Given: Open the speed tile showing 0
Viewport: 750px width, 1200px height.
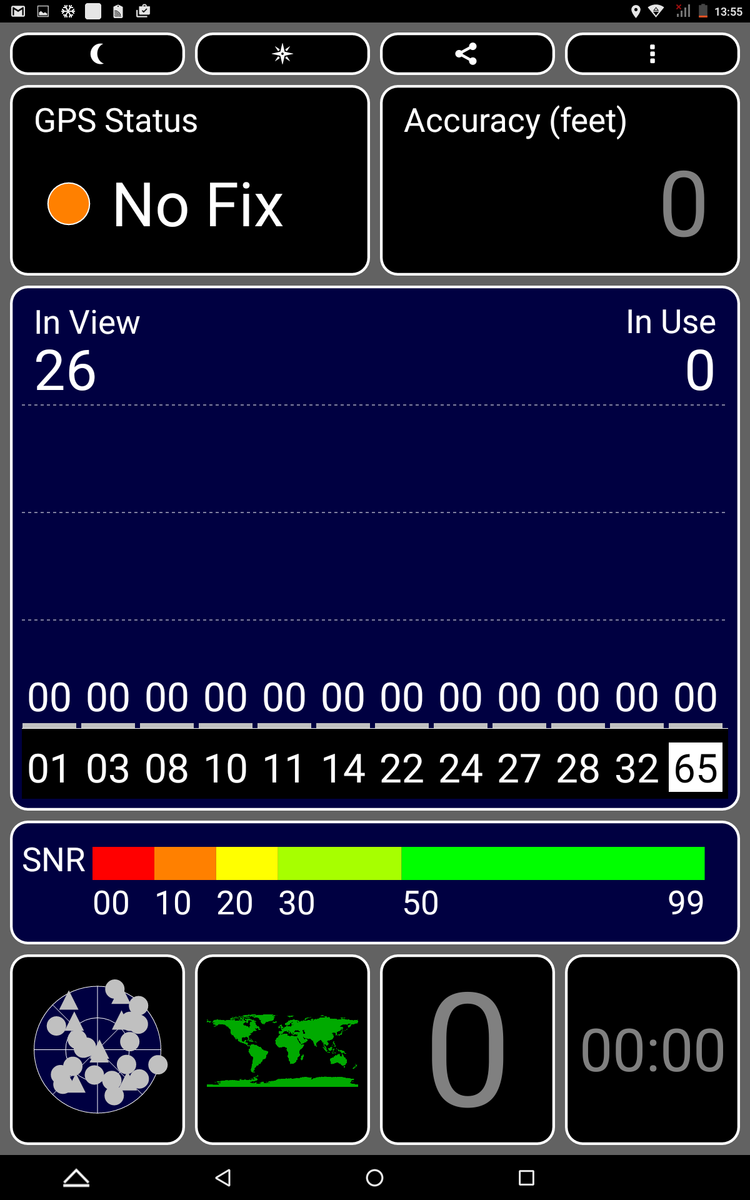Looking at the screenshot, I should pyautogui.click(x=467, y=1049).
